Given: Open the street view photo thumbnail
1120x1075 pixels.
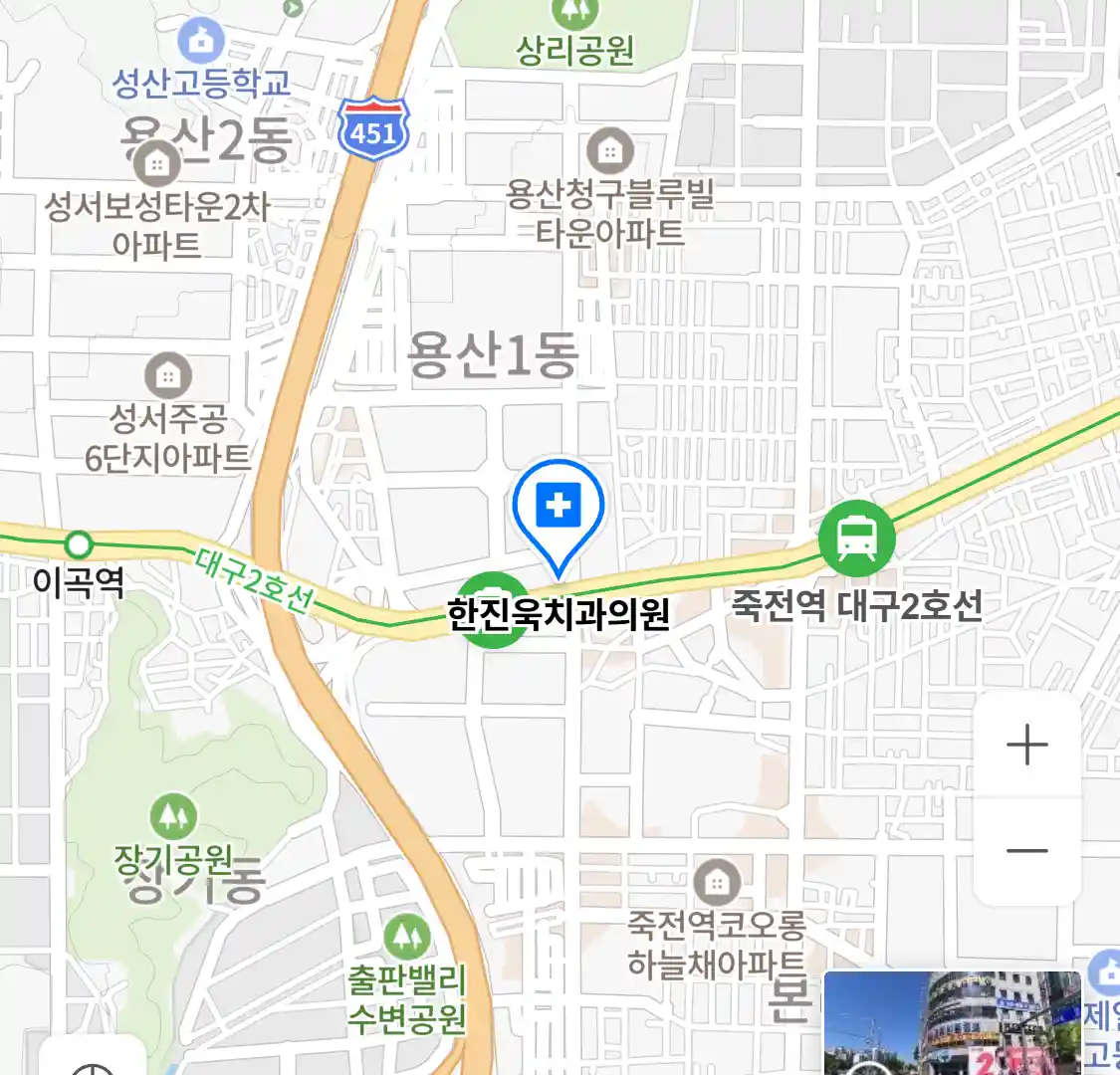Looking at the screenshot, I should click(x=952, y=1022).
